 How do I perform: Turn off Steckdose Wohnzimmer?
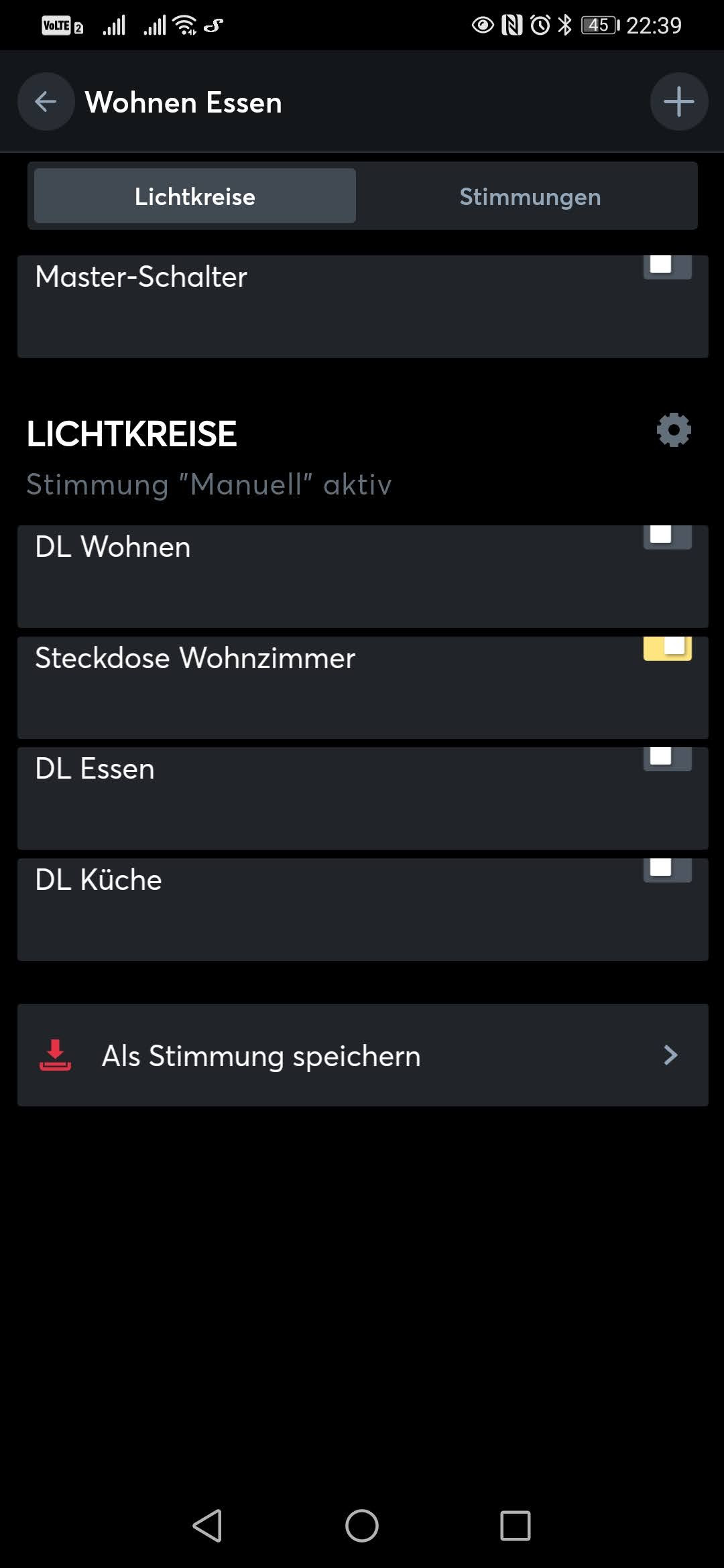click(667, 648)
